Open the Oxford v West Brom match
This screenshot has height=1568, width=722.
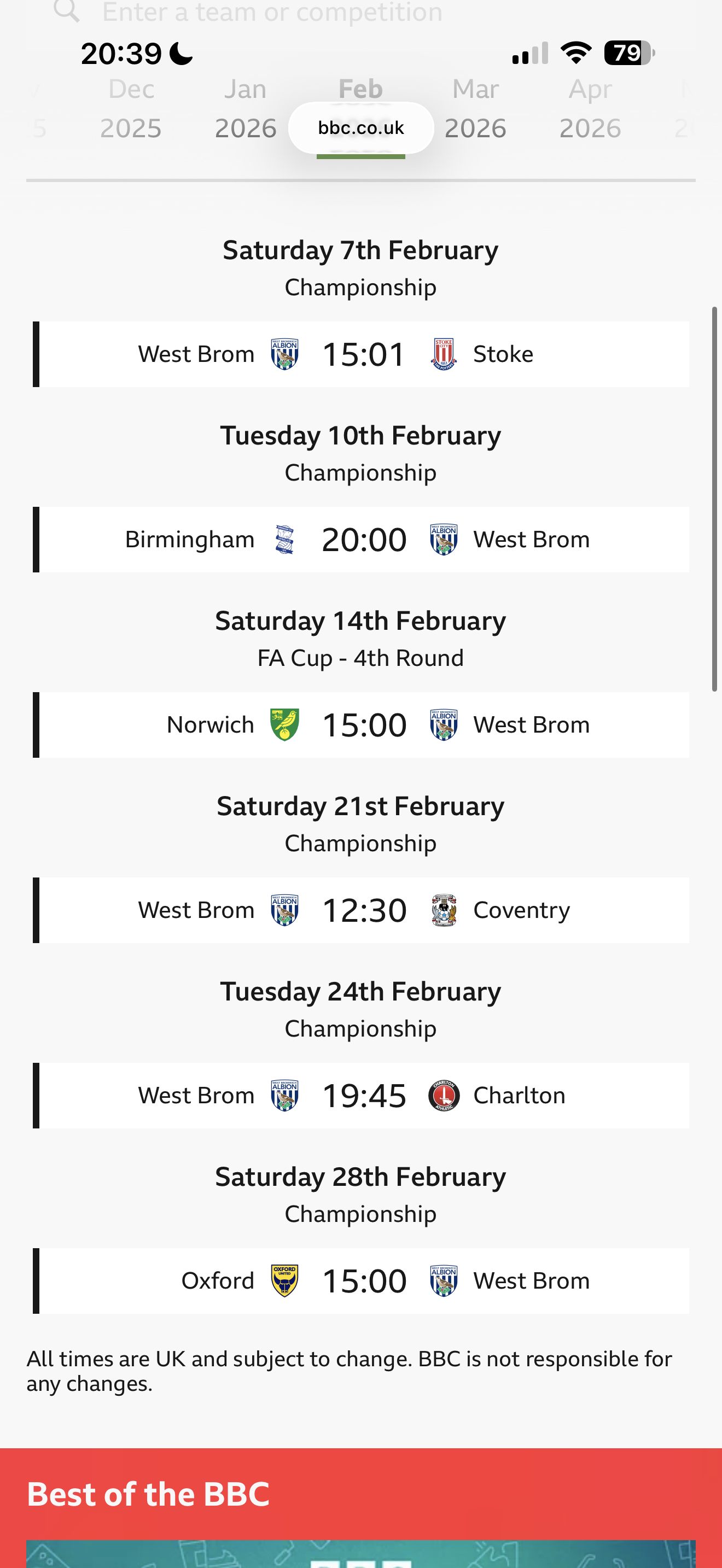[363, 1282]
